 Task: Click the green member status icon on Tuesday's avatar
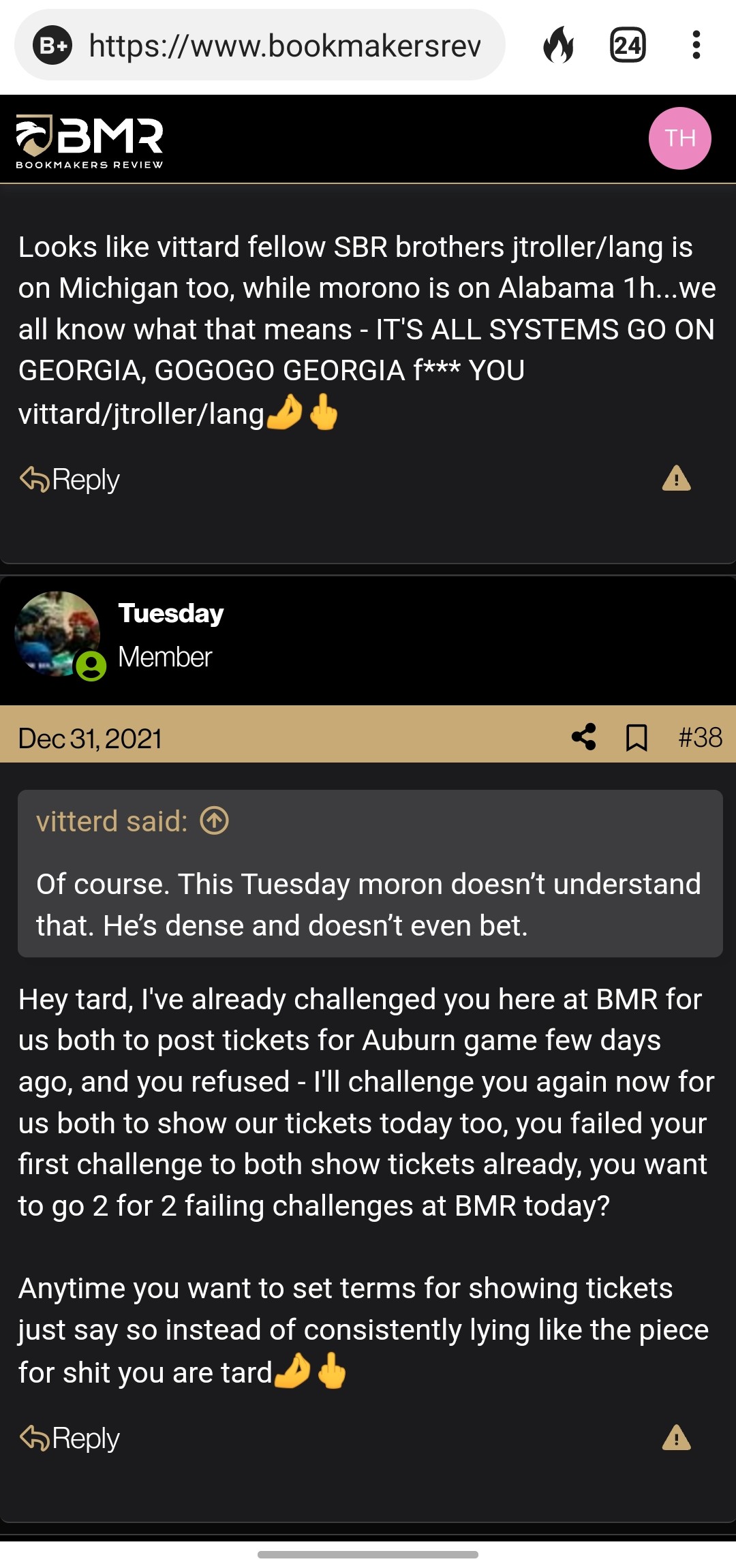93,664
